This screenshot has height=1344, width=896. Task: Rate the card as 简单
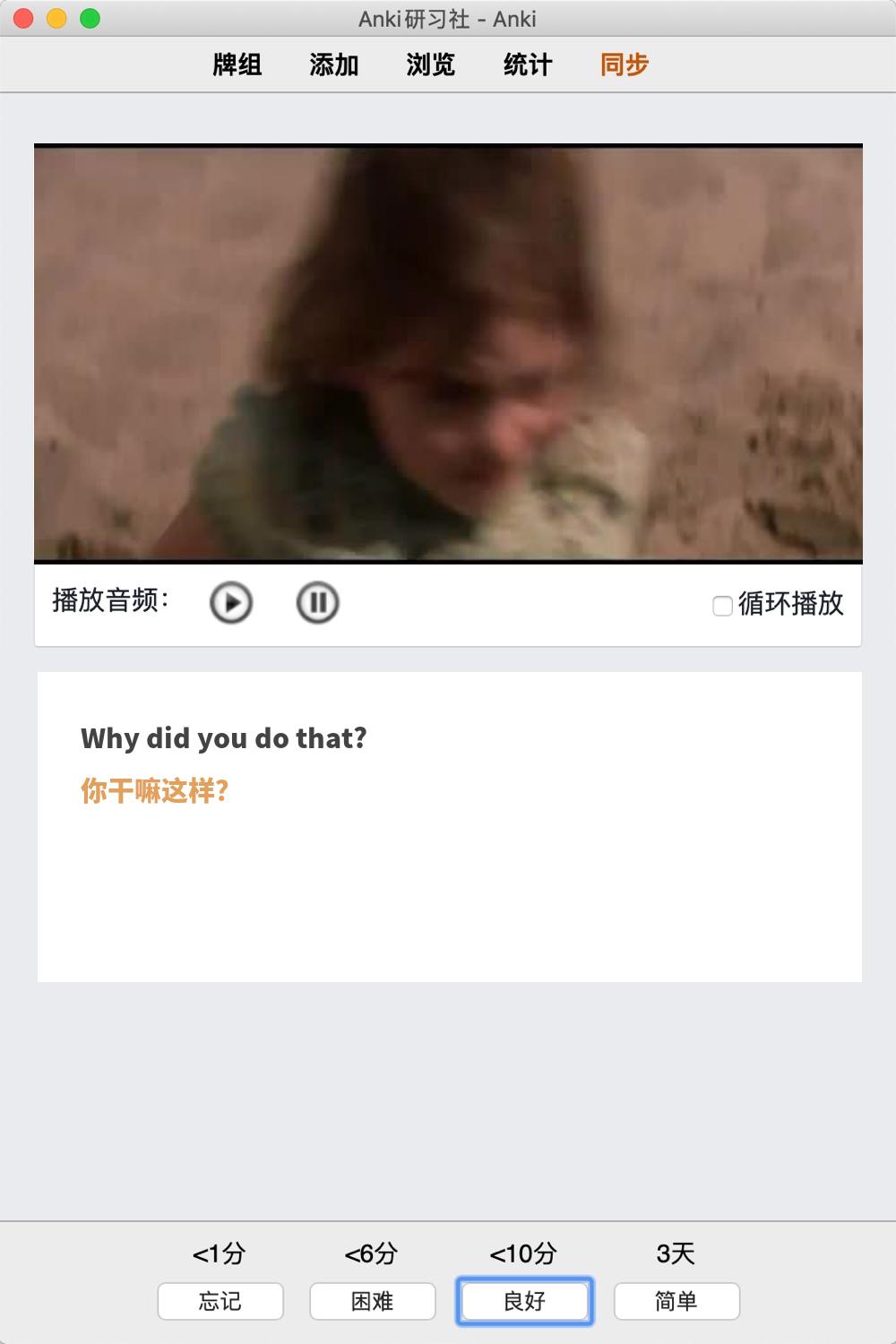(x=676, y=1301)
